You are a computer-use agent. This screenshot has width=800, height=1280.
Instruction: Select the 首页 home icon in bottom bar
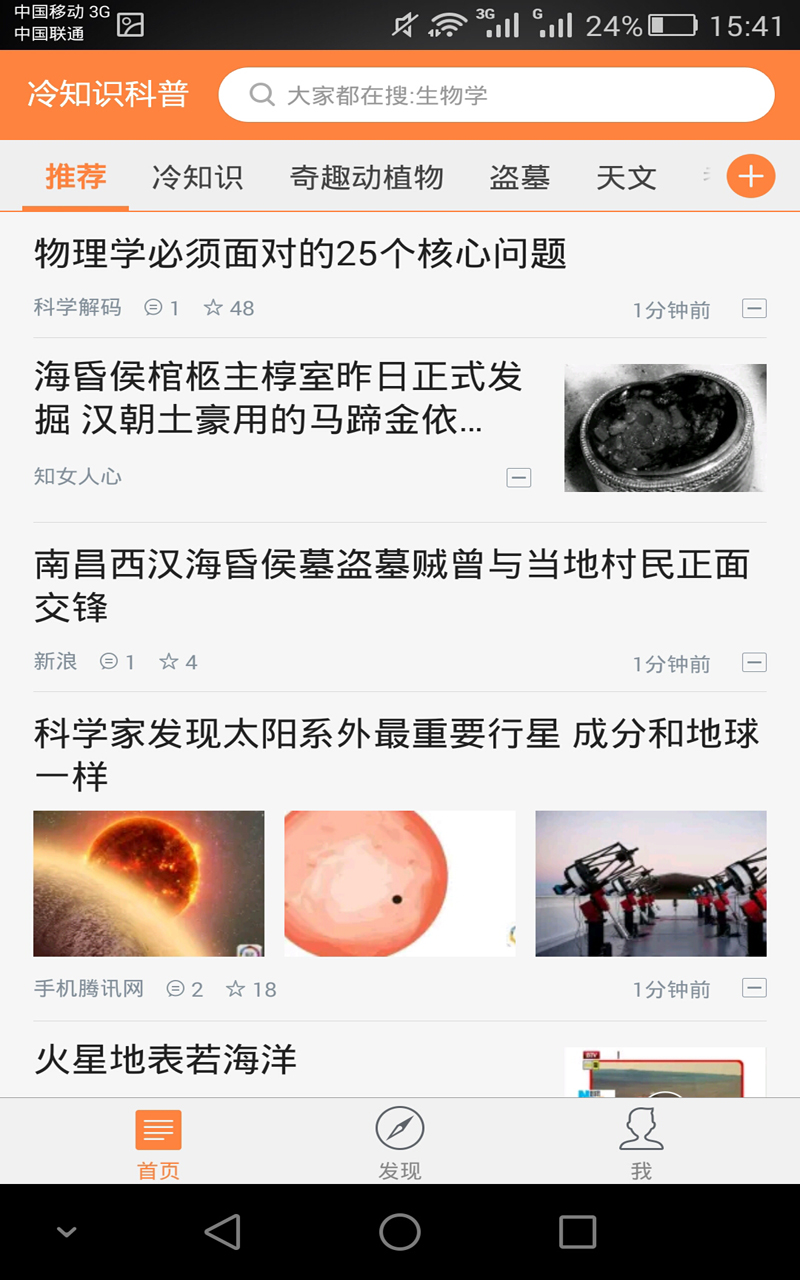(157, 1128)
